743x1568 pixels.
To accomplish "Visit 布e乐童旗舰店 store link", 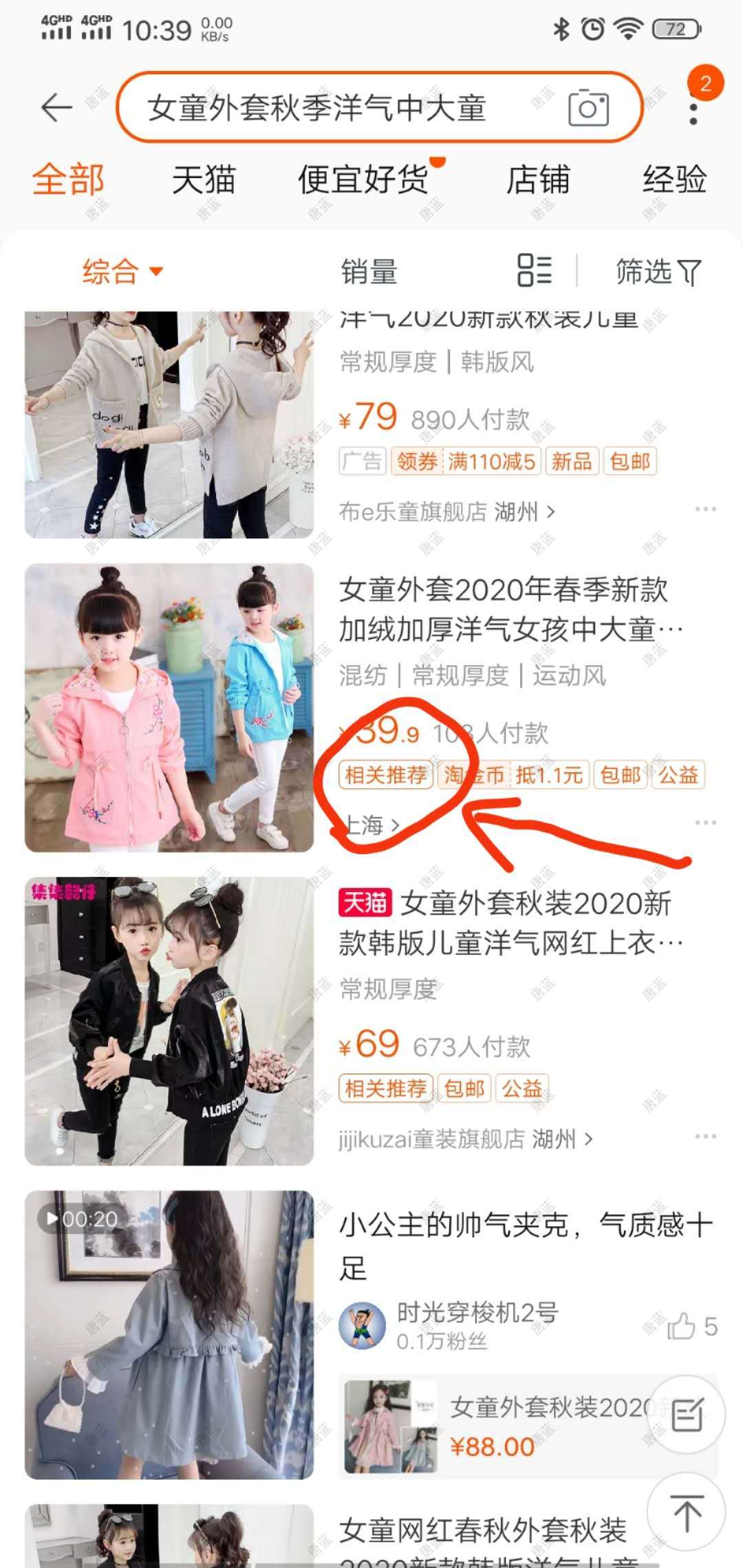I will point(446,512).
